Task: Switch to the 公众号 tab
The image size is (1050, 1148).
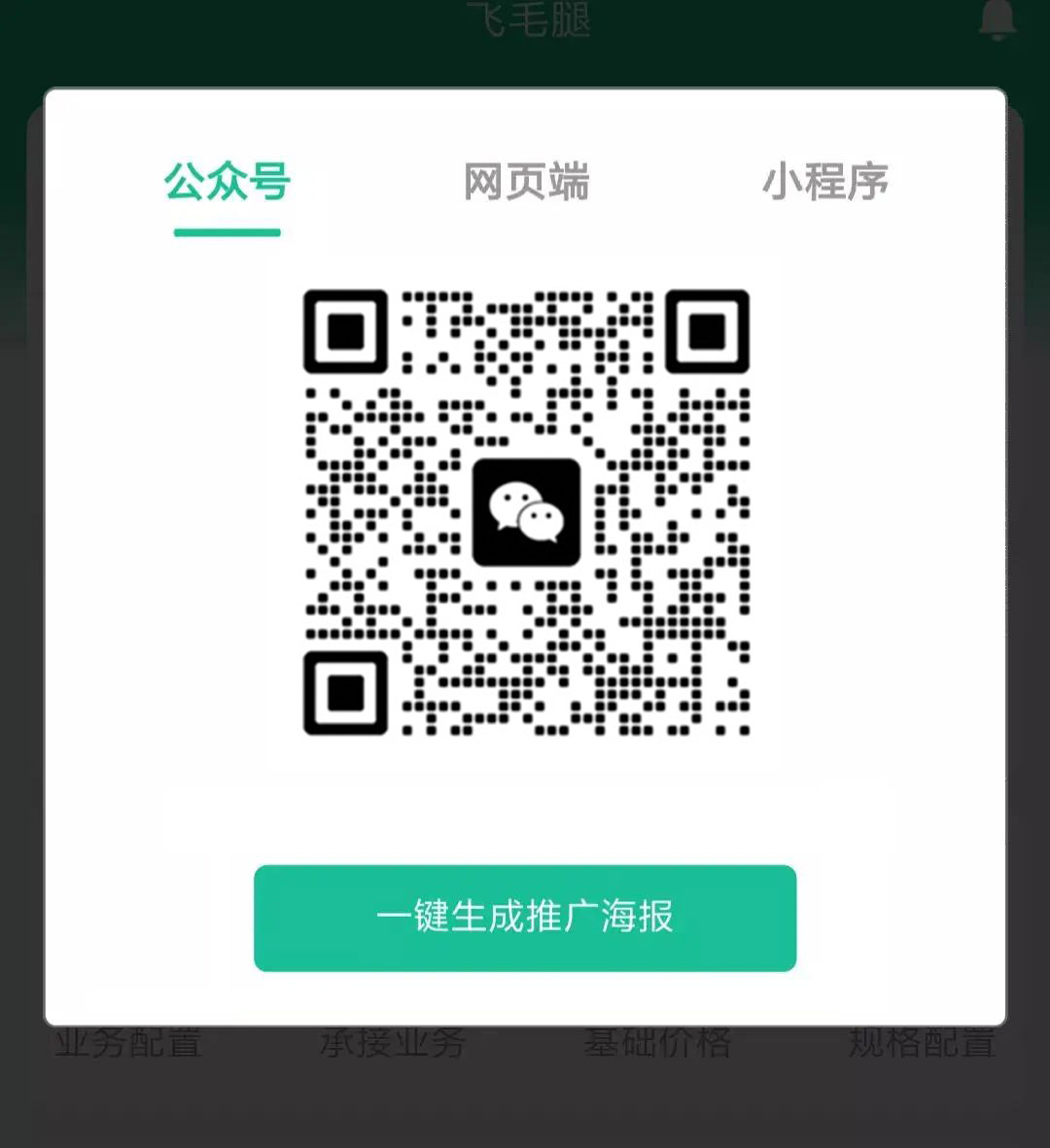Action: point(227,183)
